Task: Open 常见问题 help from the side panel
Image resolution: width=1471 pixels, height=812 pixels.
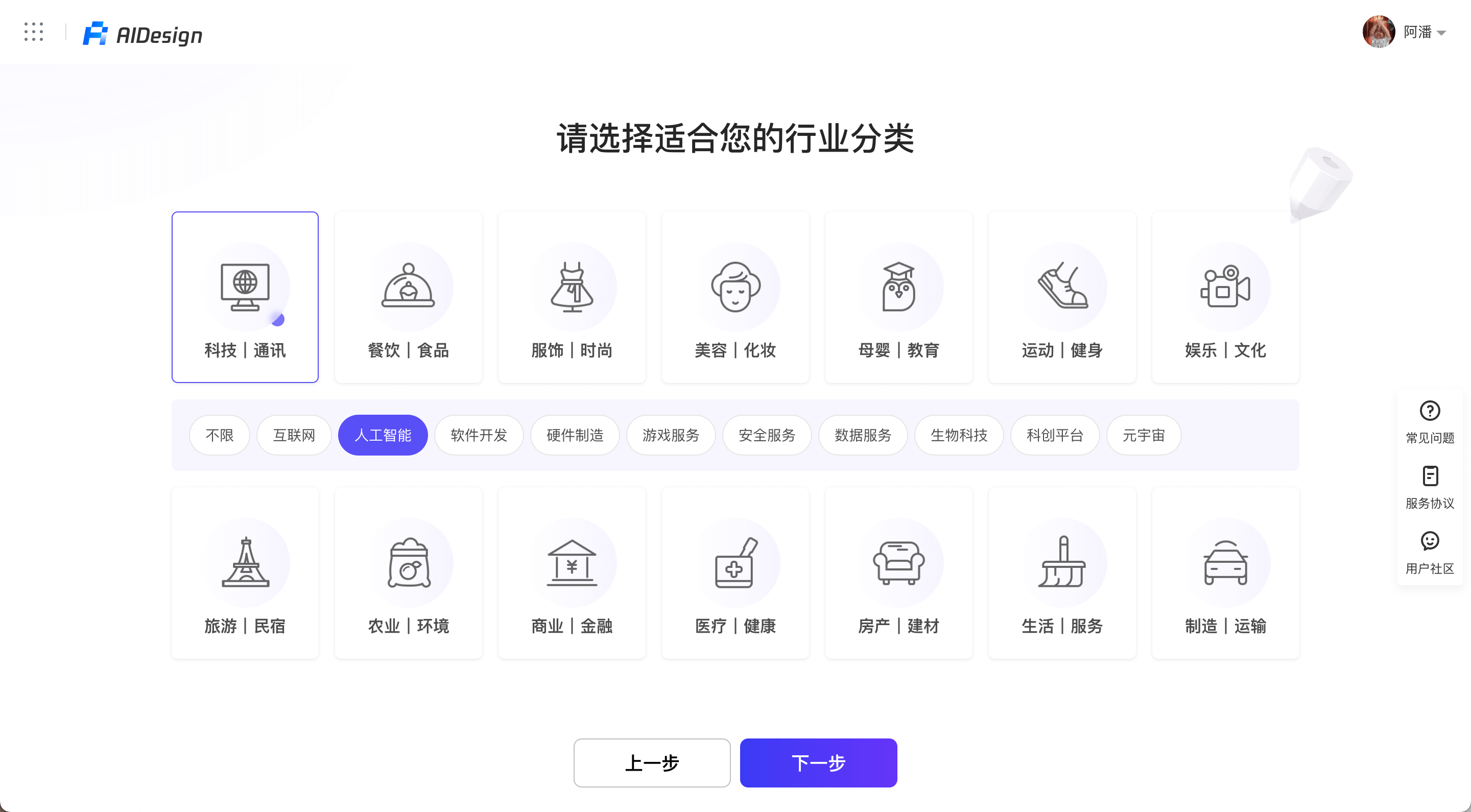Action: pos(1429,422)
